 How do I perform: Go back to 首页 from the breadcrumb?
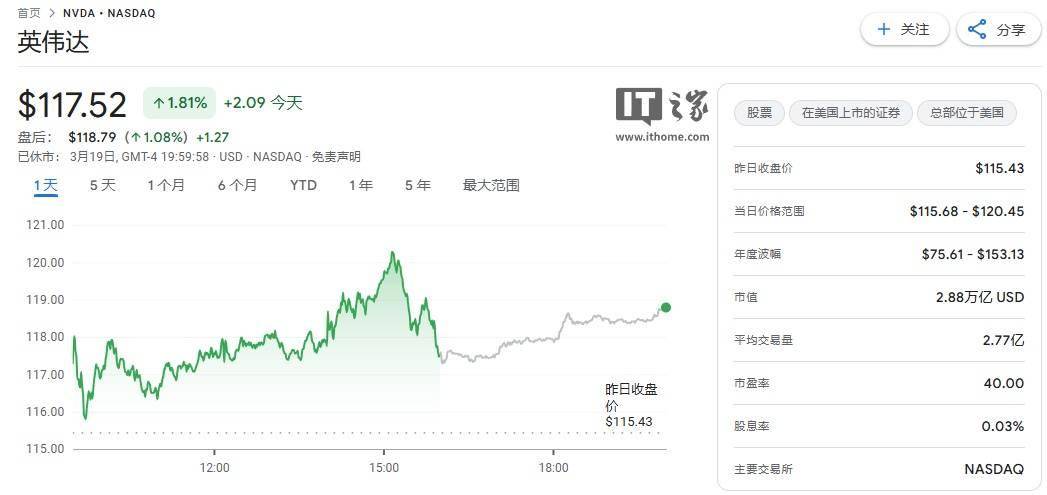click(x=29, y=13)
